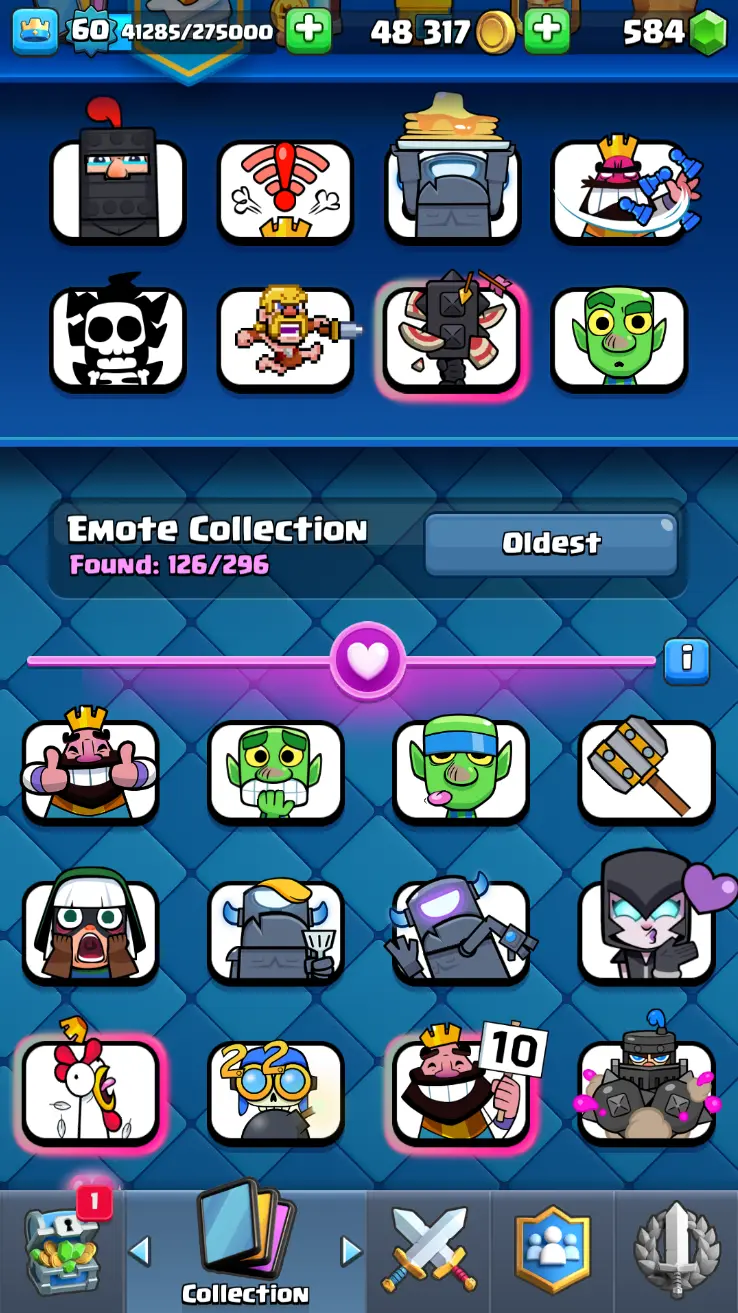Open the gems balance
This screenshot has width=738, height=1313.
coord(674,32)
